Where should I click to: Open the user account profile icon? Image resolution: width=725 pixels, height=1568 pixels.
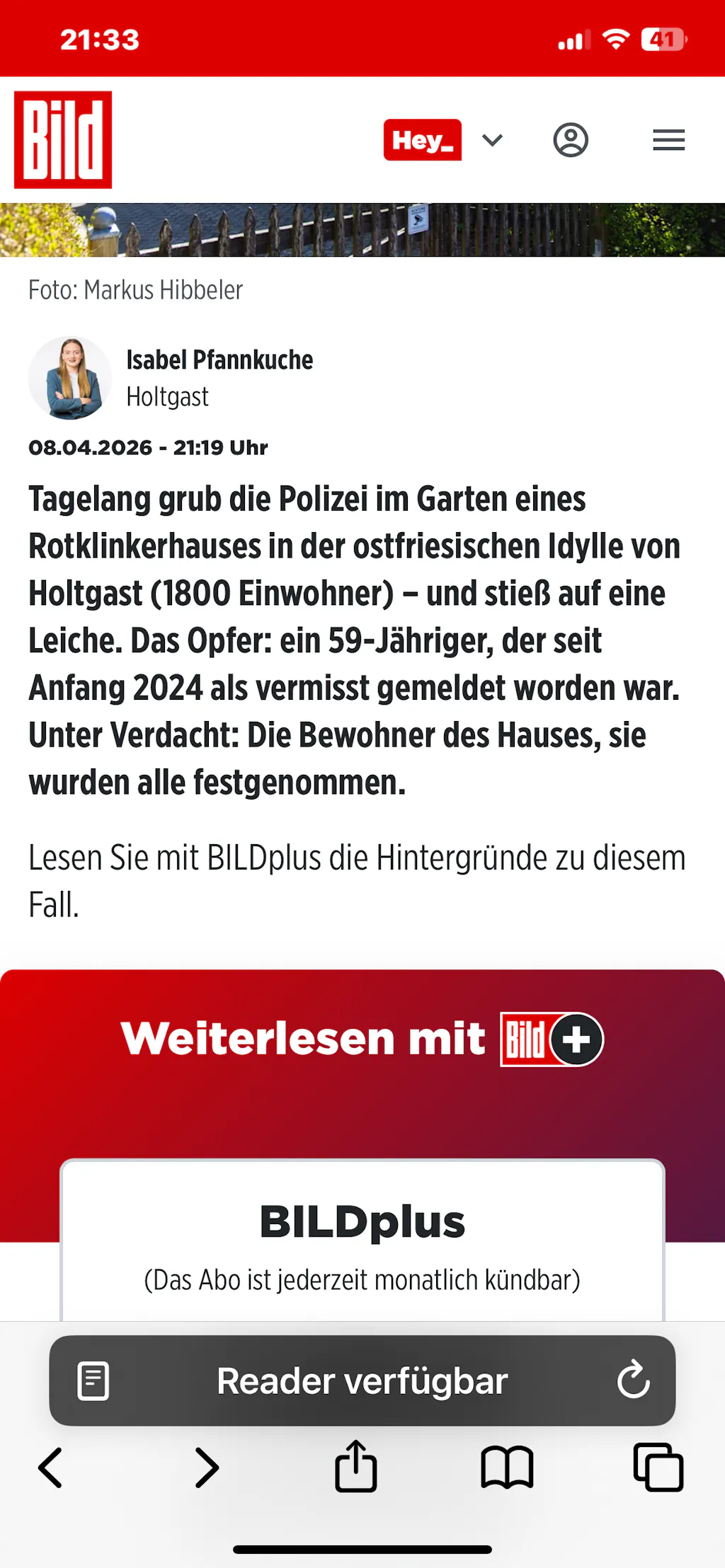click(571, 140)
